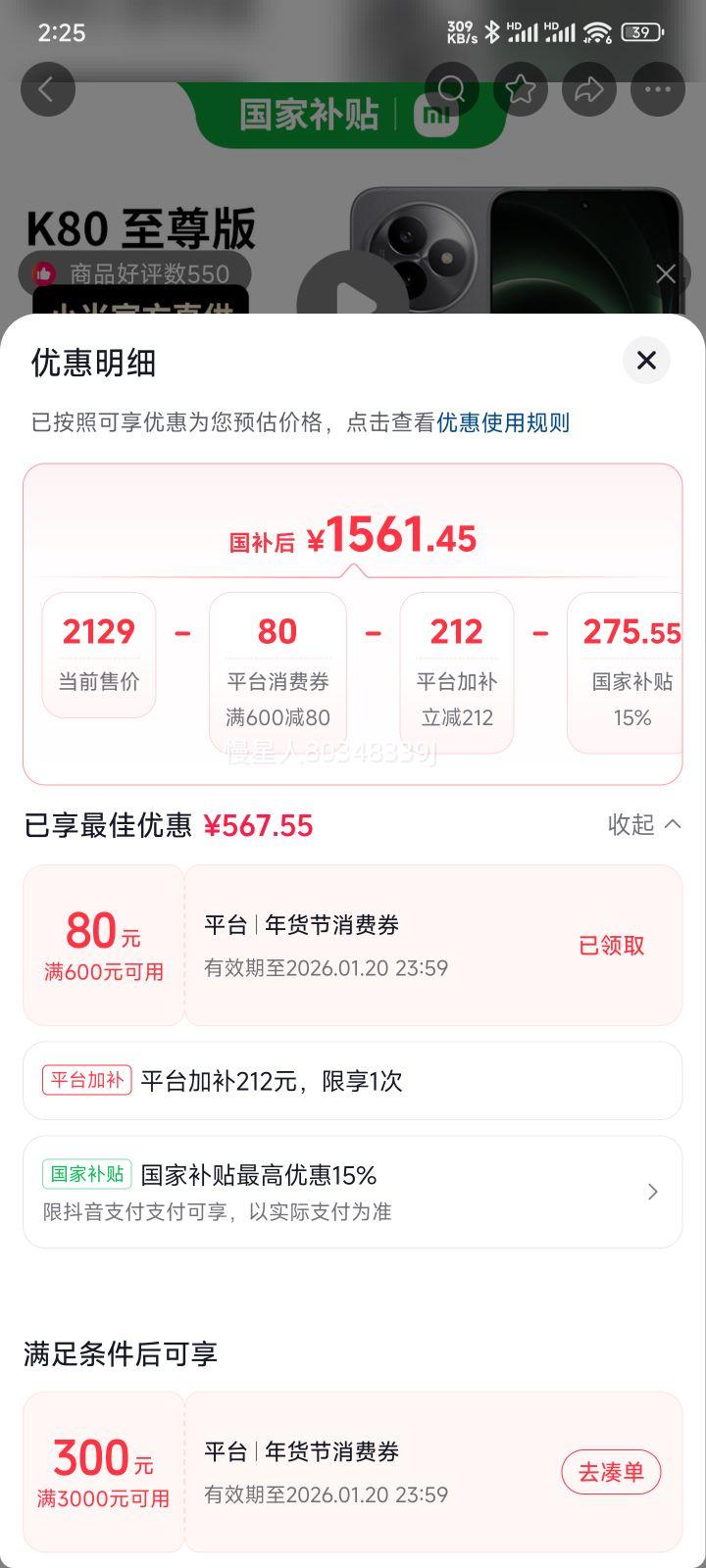Tap the Bluetooth icon in the status bar
Image resolution: width=706 pixels, height=1568 pixels.
(492, 31)
